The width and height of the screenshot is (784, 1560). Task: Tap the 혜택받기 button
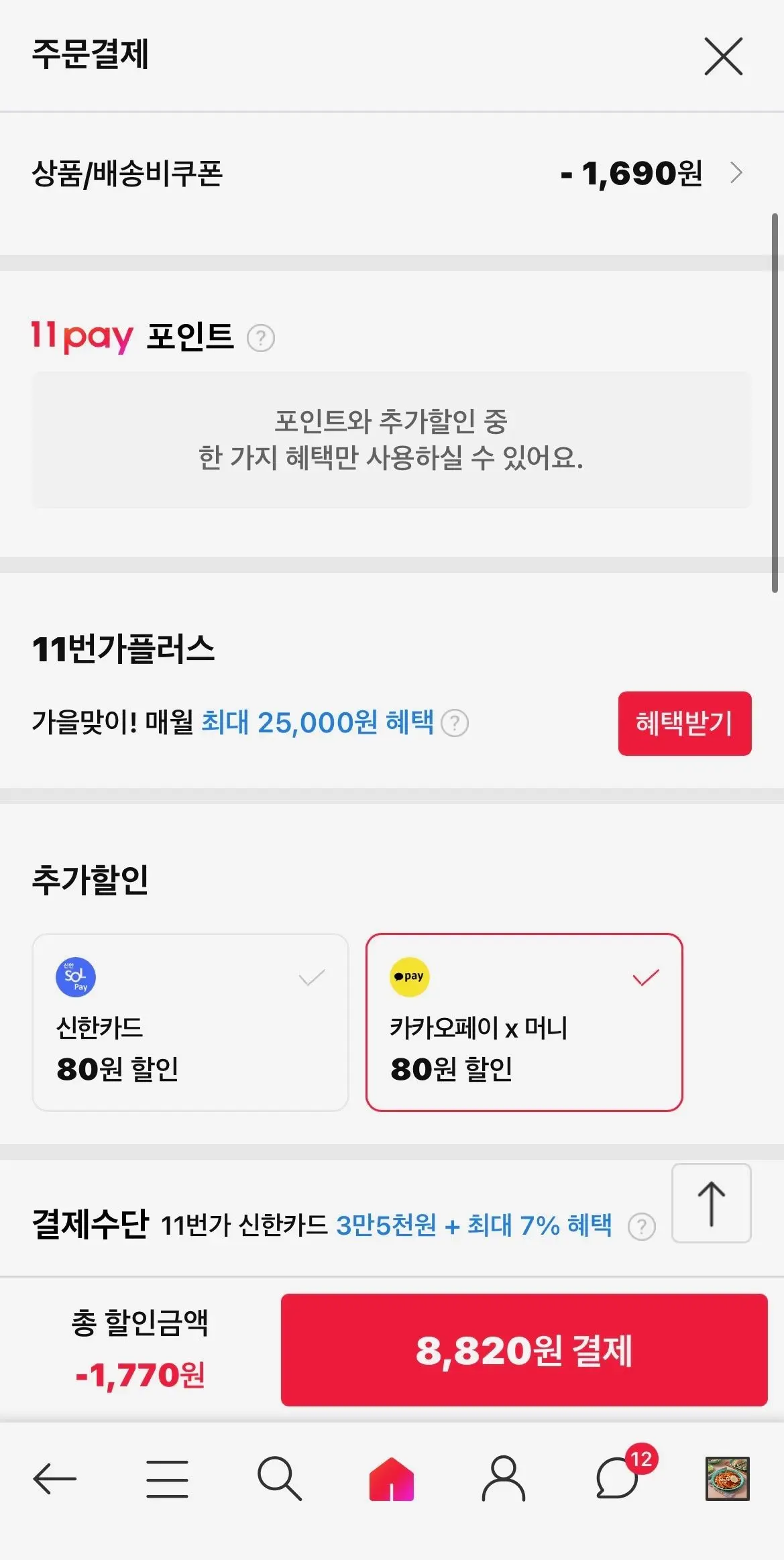[684, 723]
